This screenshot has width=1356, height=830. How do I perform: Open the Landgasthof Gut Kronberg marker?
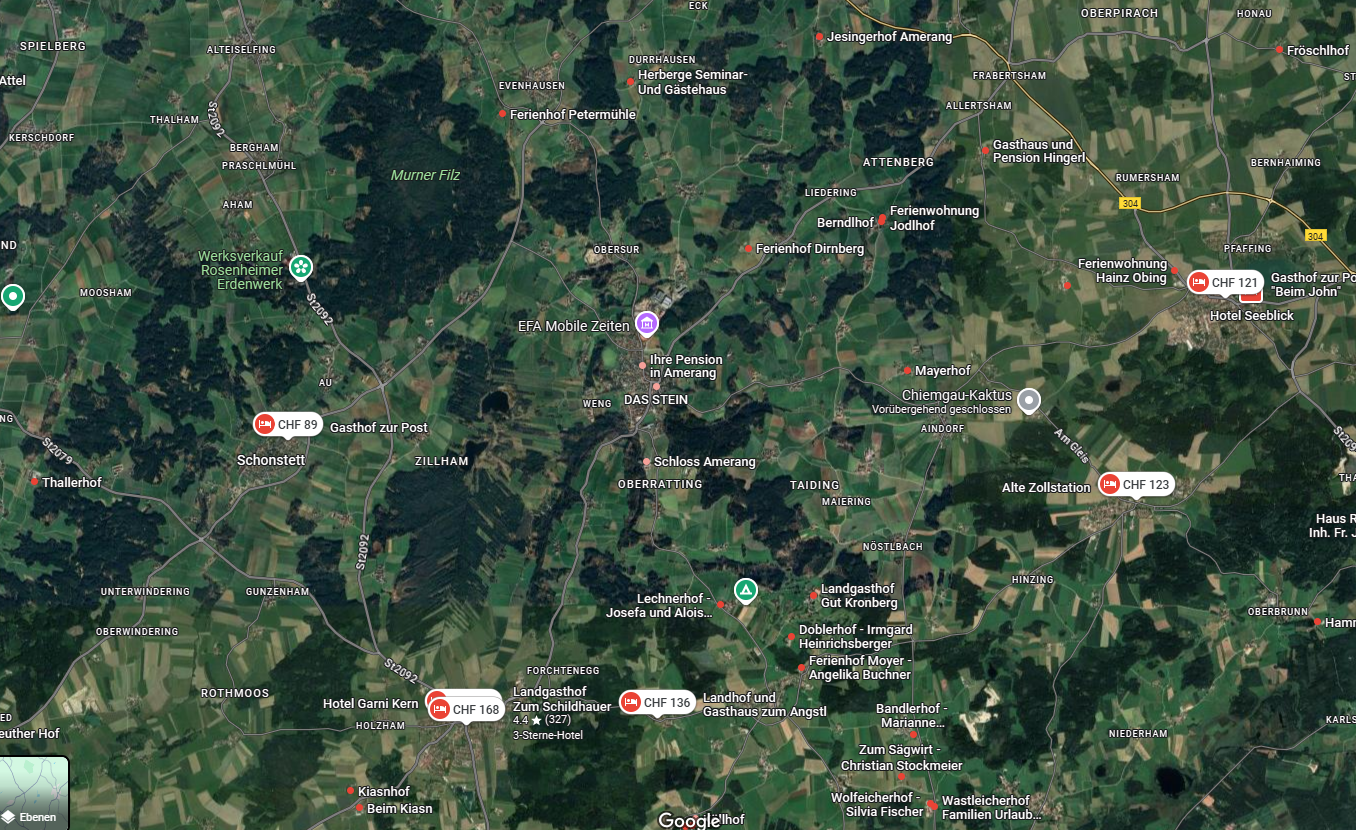tap(814, 596)
